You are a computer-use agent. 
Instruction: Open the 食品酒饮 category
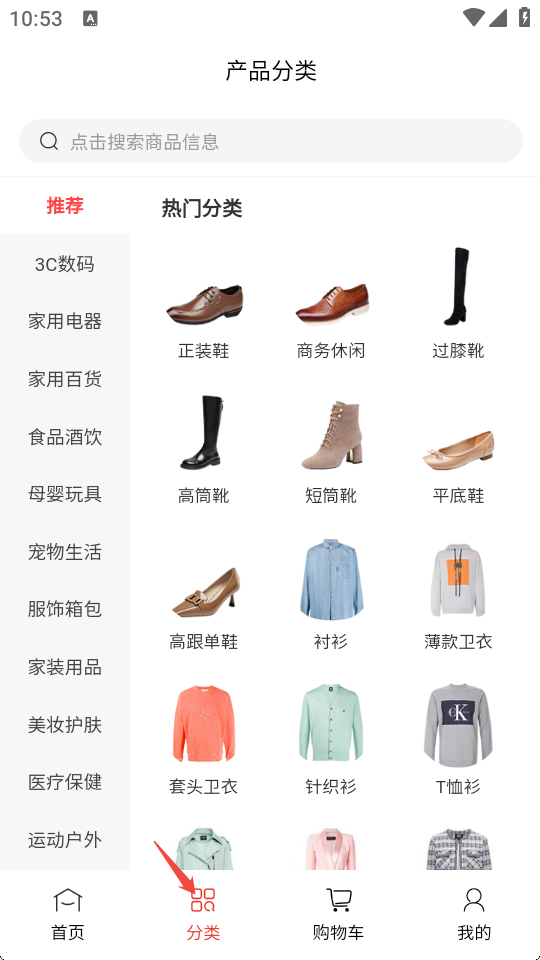tap(64, 437)
